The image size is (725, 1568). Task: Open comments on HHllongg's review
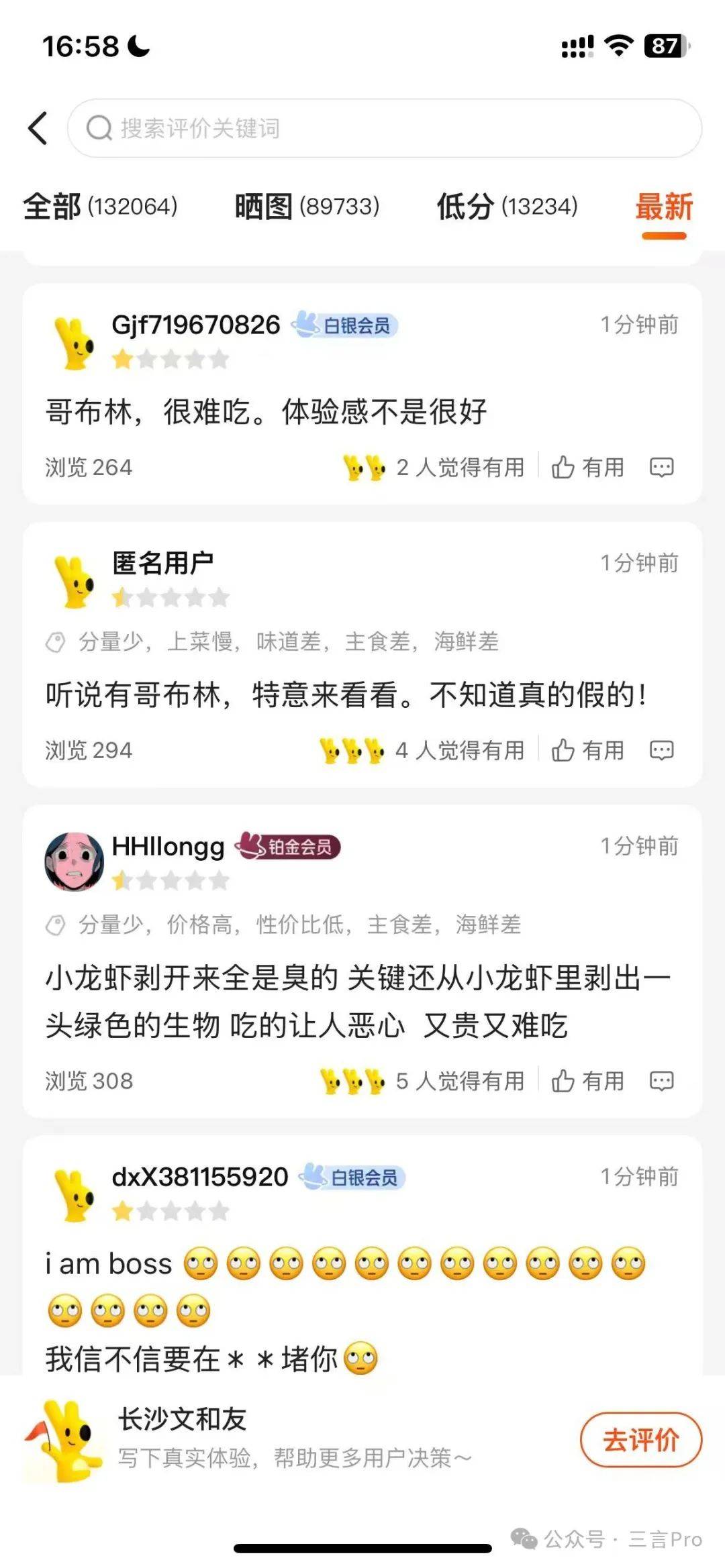tap(661, 1082)
